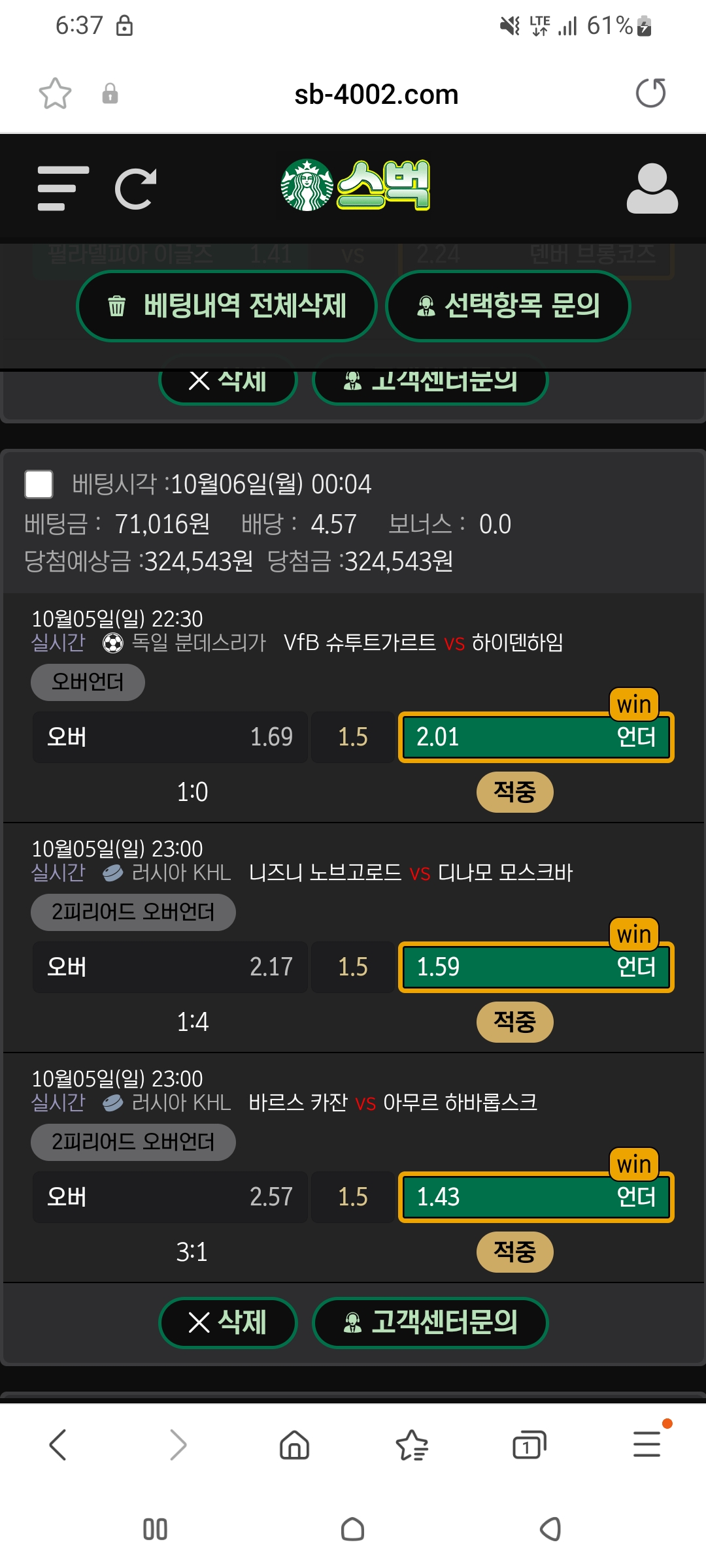Open the browser home page
The width and height of the screenshot is (706, 1568).
[294, 1445]
